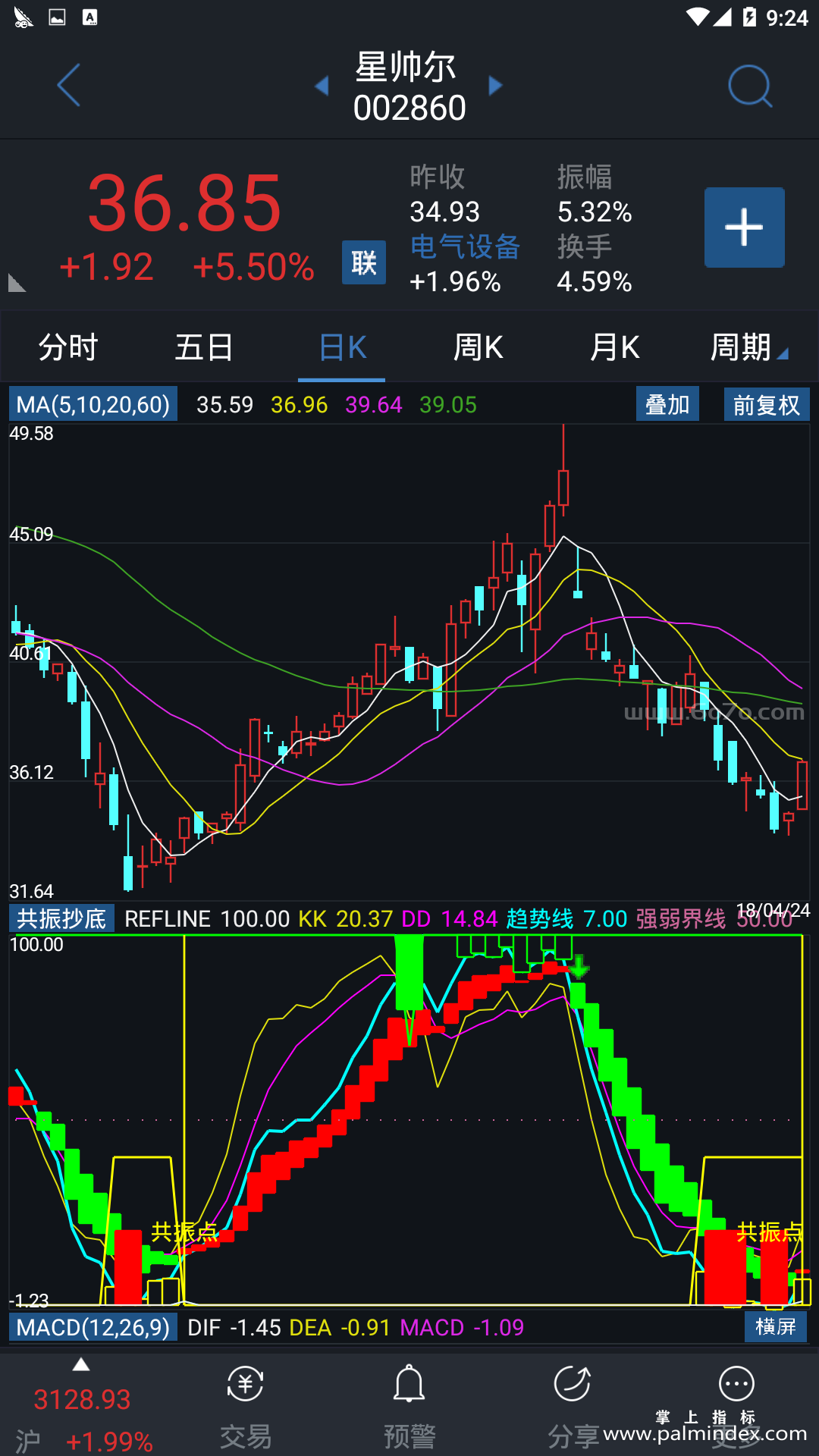The height and width of the screenshot is (1456, 819).
Task: Tap the 联 linked-sector badge
Action: pyautogui.click(x=363, y=262)
